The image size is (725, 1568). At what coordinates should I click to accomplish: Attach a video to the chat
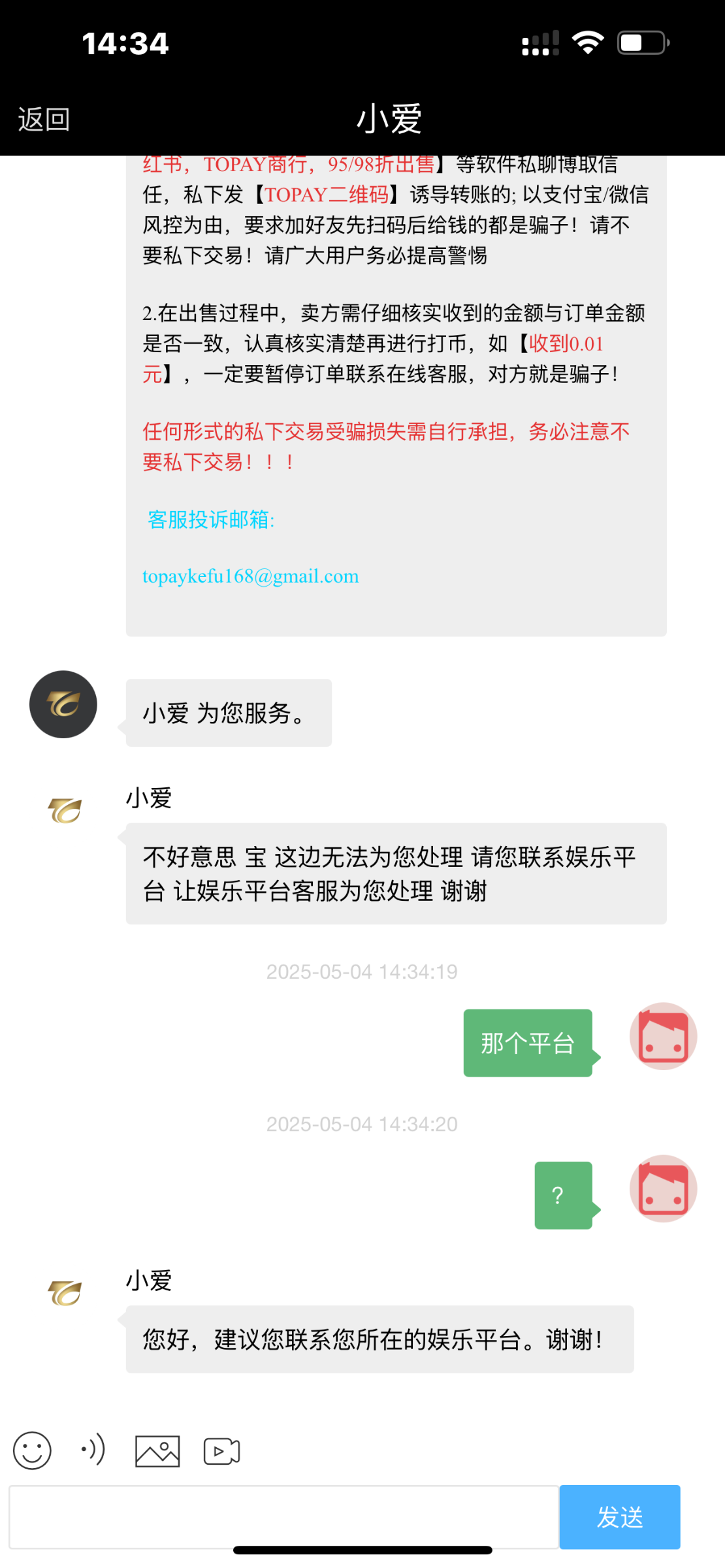pos(221,1452)
